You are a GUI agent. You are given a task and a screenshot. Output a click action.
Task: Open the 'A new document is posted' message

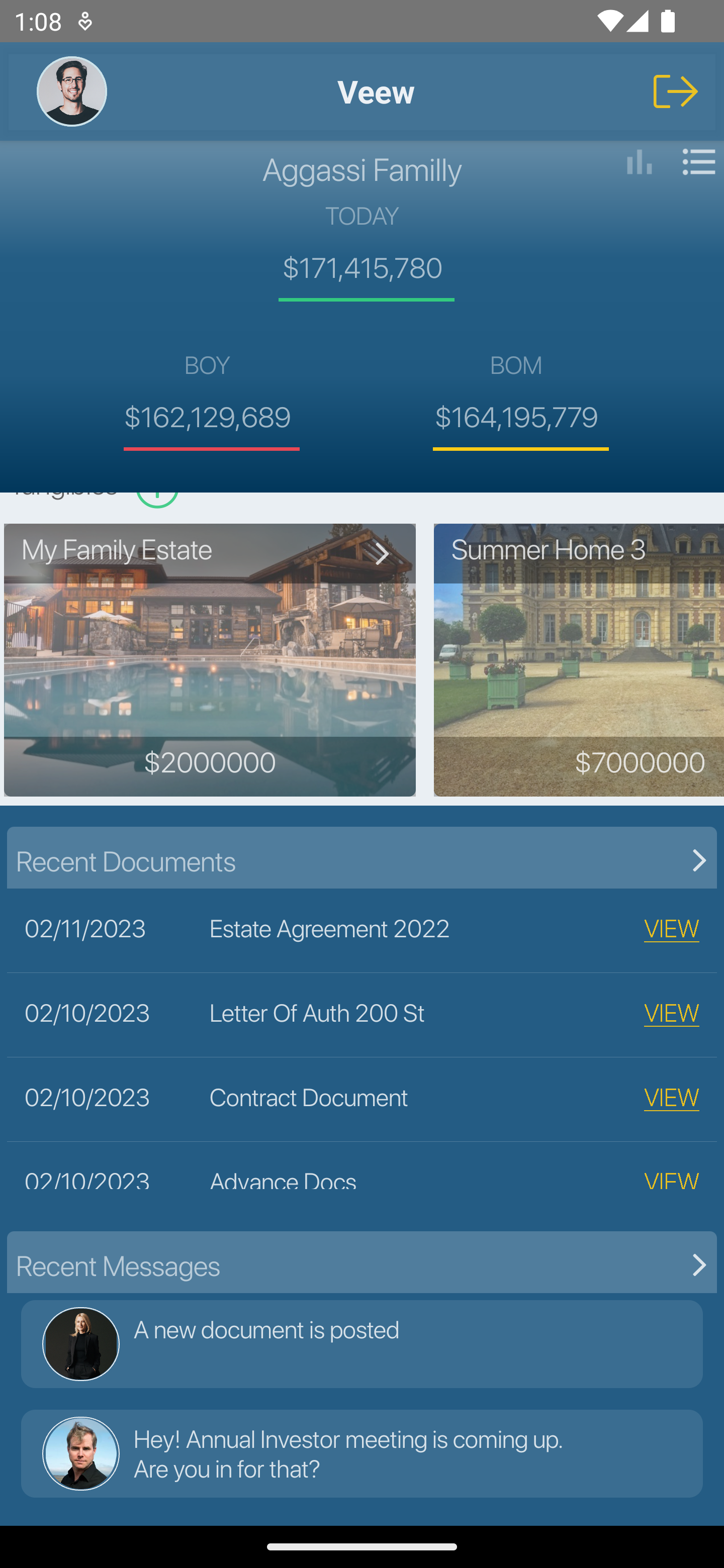click(361, 1344)
